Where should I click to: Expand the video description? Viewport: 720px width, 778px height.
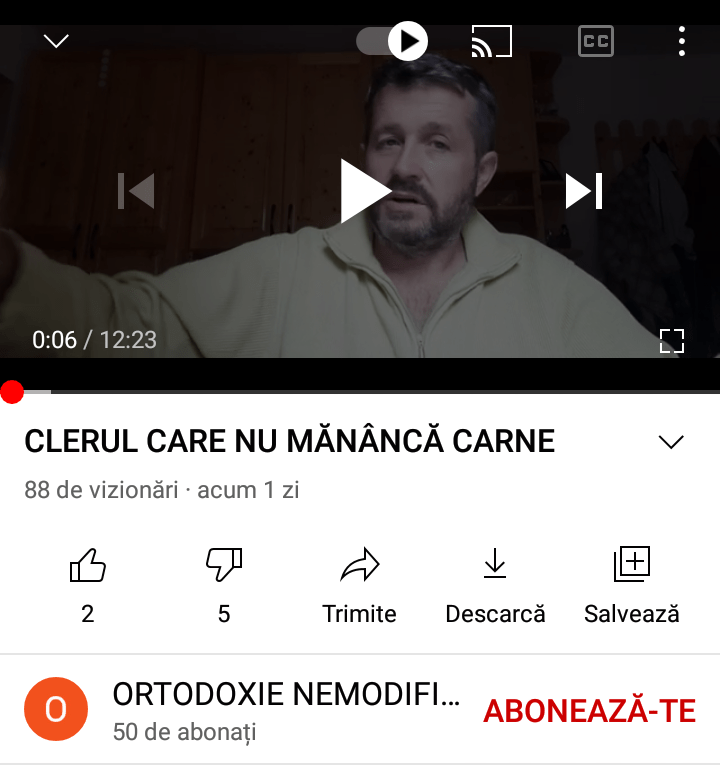(670, 442)
